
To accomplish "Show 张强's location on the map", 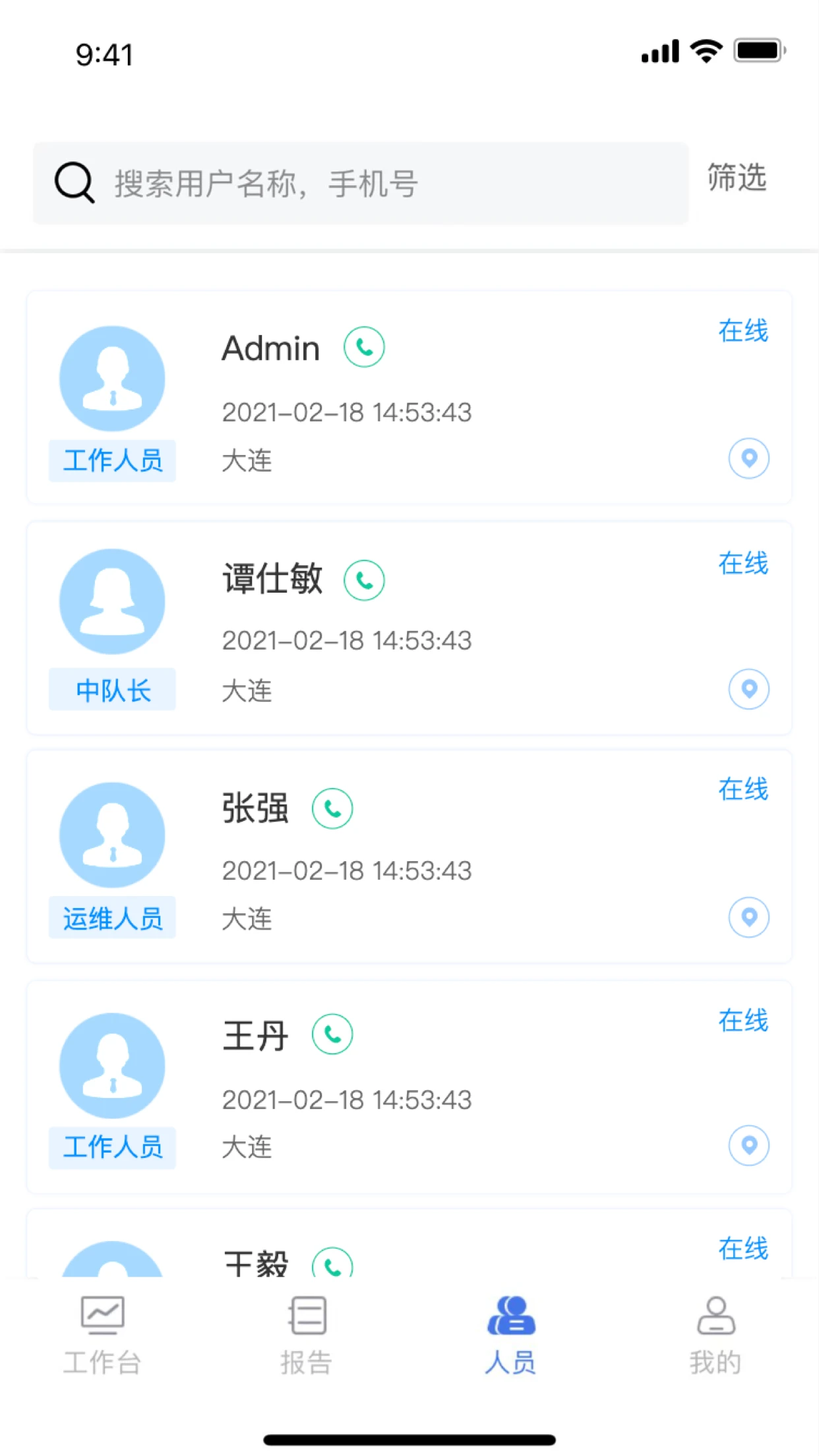I will pyautogui.click(x=748, y=916).
